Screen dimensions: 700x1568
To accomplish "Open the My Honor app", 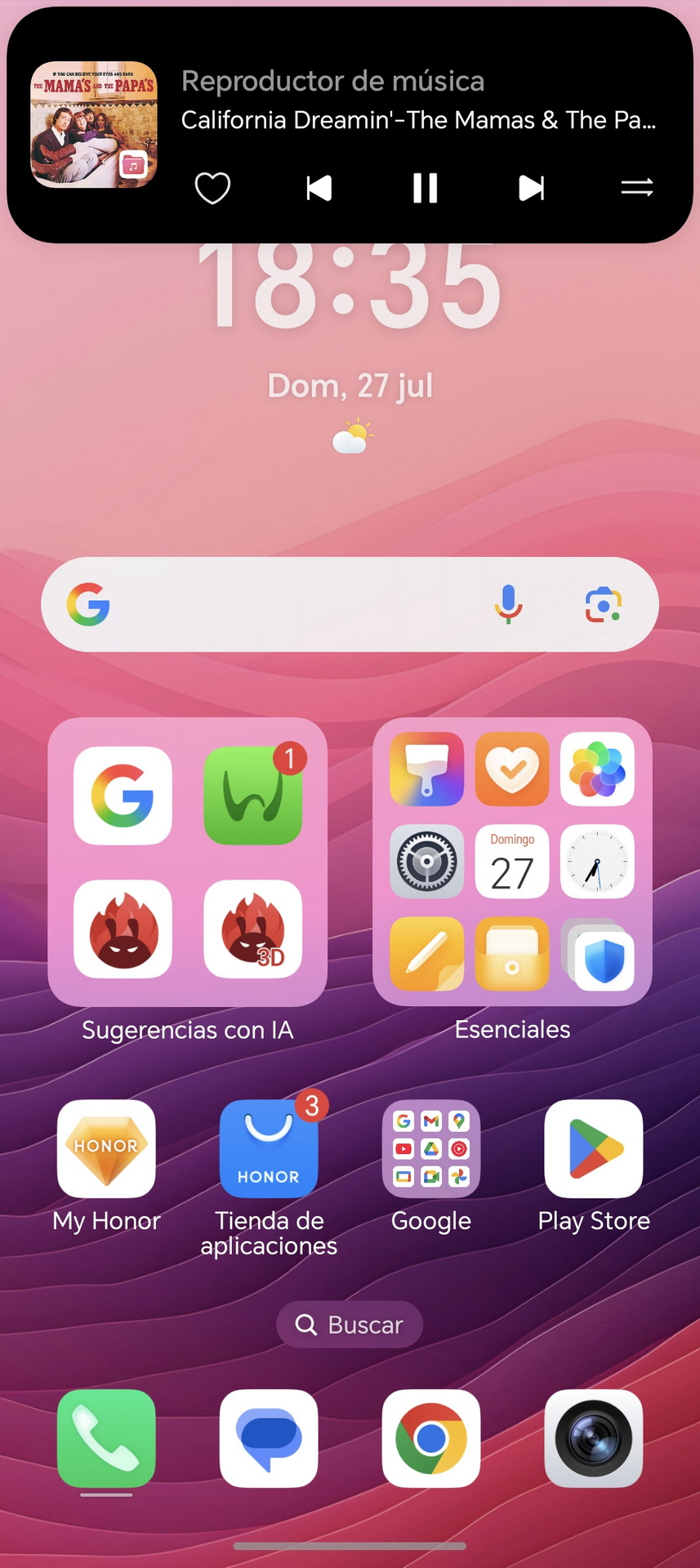I will pos(106,1148).
